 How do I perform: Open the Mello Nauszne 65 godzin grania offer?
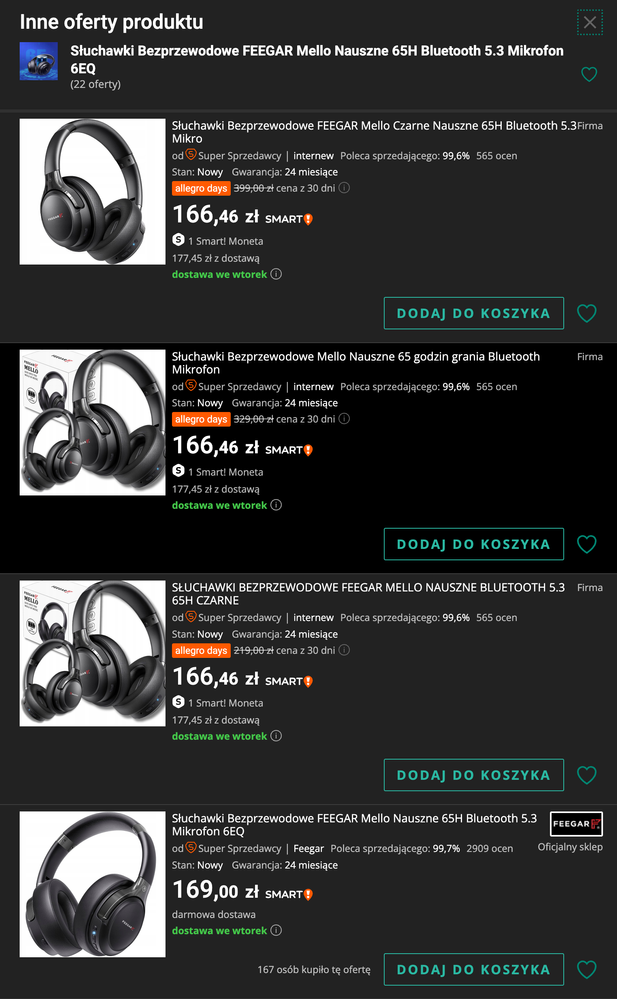click(x=355, y=363)
